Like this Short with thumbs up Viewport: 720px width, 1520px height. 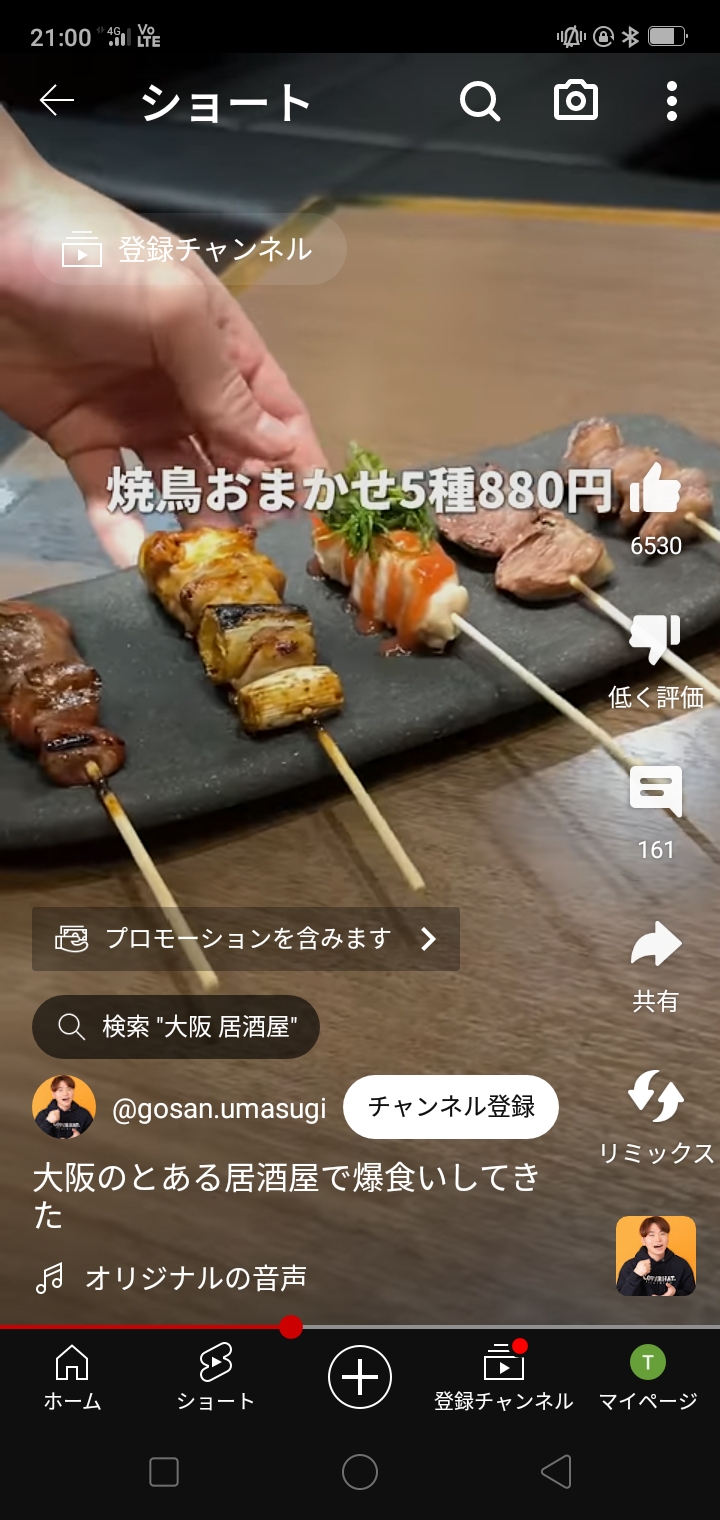[656, 490]
